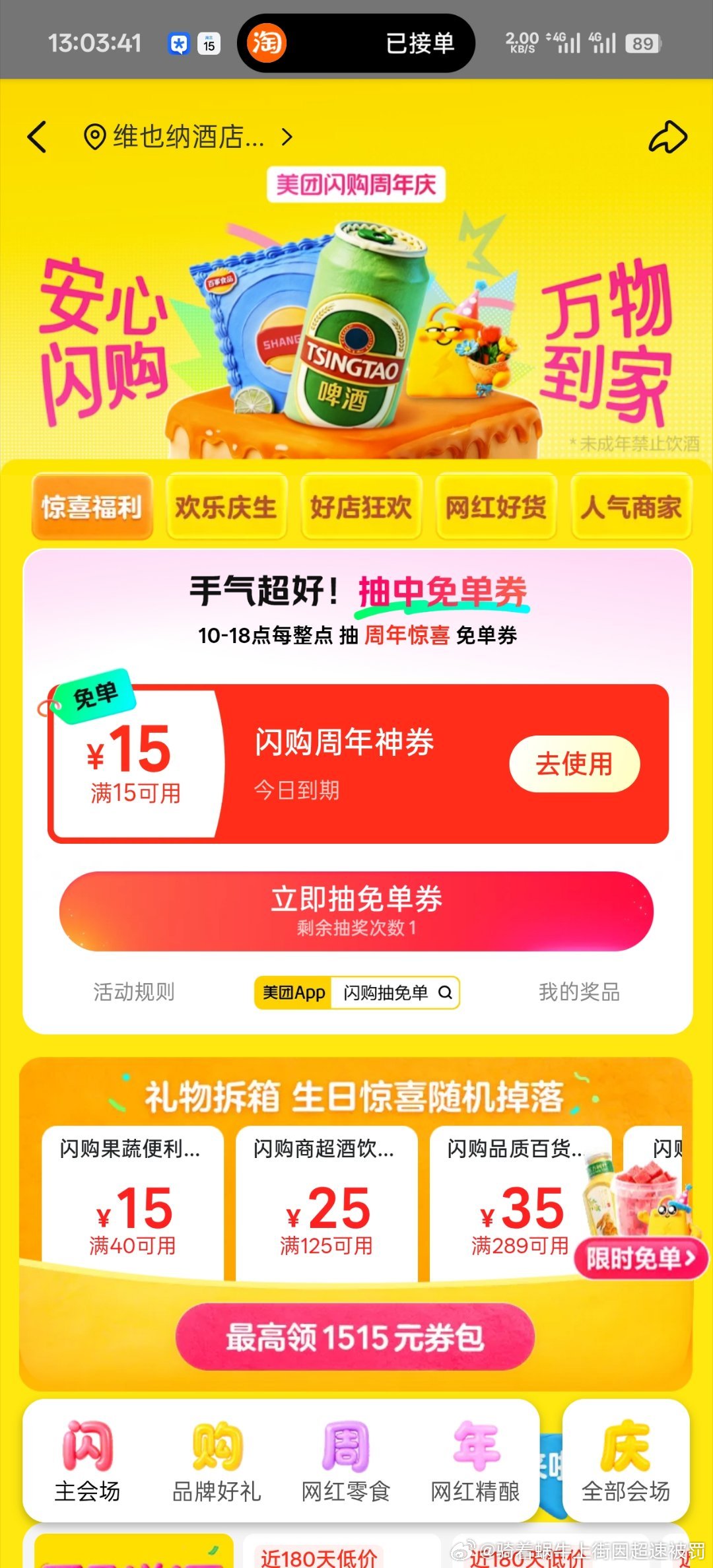
Task: Open 我的奖品 to see prizes
Action: (579, 992)
